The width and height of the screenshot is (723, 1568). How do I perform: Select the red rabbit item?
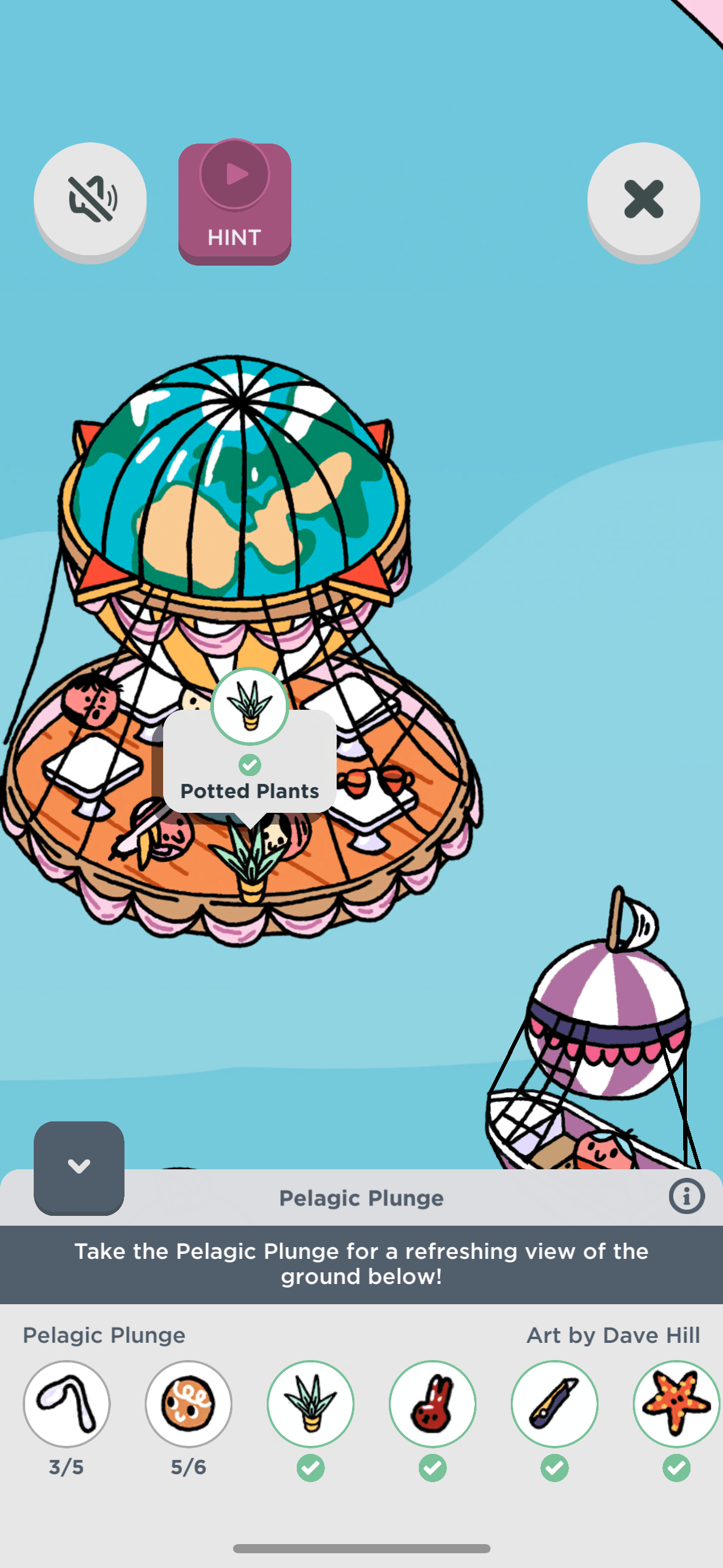point(432,1404)
